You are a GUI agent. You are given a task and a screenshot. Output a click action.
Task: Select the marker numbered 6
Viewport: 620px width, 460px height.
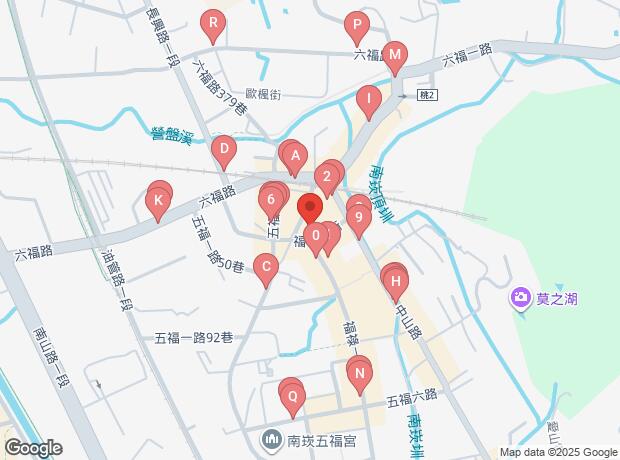pyautogui.click(x=270, y=200)
